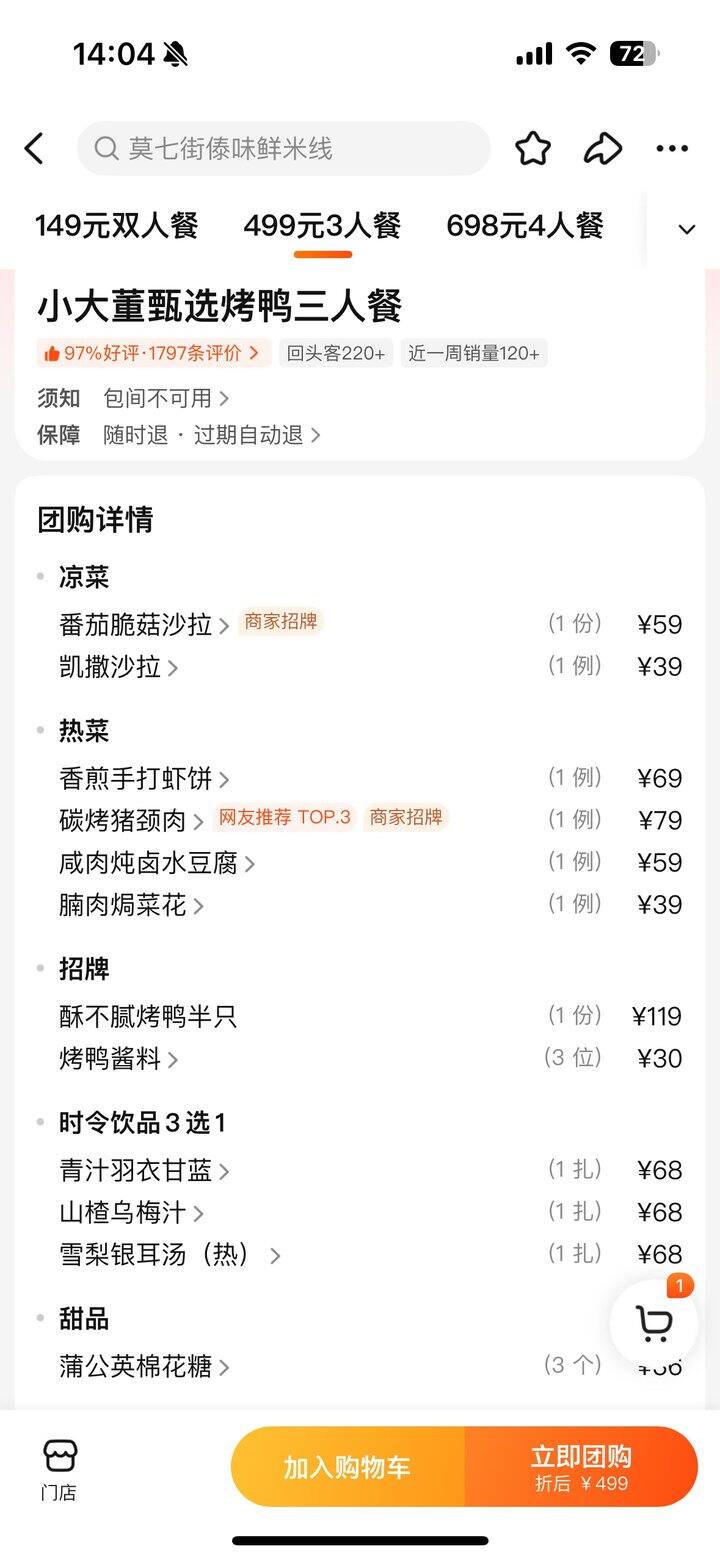The width and height of the screenshot is (720, 1560).
Task: Tap 加入购物车 to add to cart
Action: [347, 1467]
